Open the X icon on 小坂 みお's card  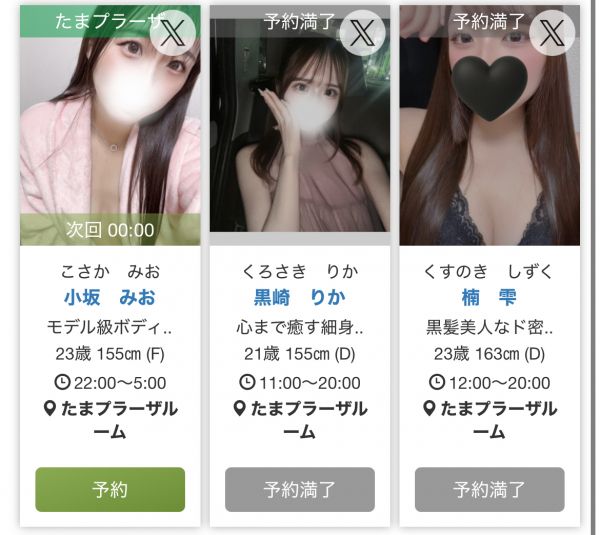pyautogui.click(x=172, y=33)
